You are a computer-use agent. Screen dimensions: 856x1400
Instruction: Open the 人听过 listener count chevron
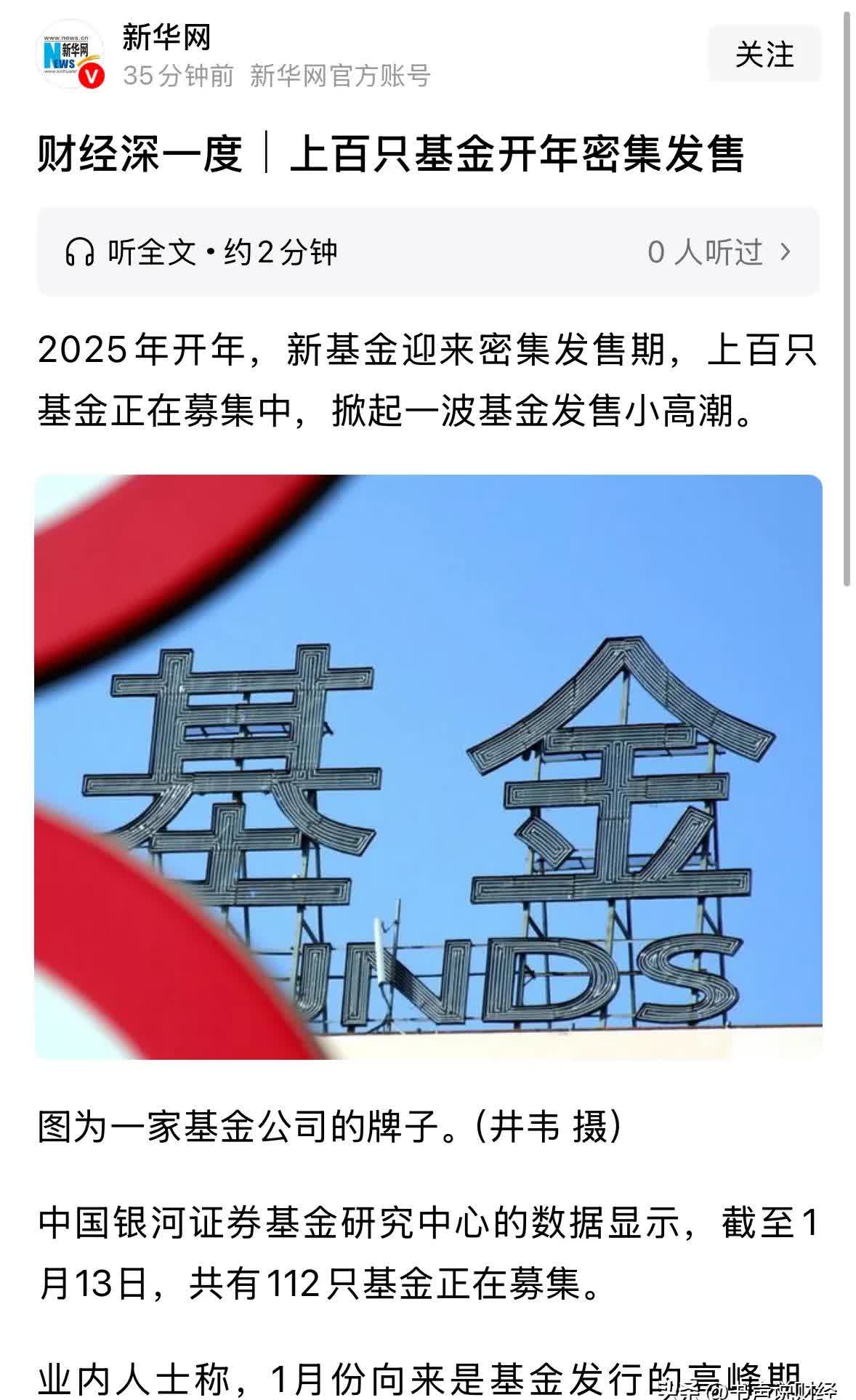point(785,252)
